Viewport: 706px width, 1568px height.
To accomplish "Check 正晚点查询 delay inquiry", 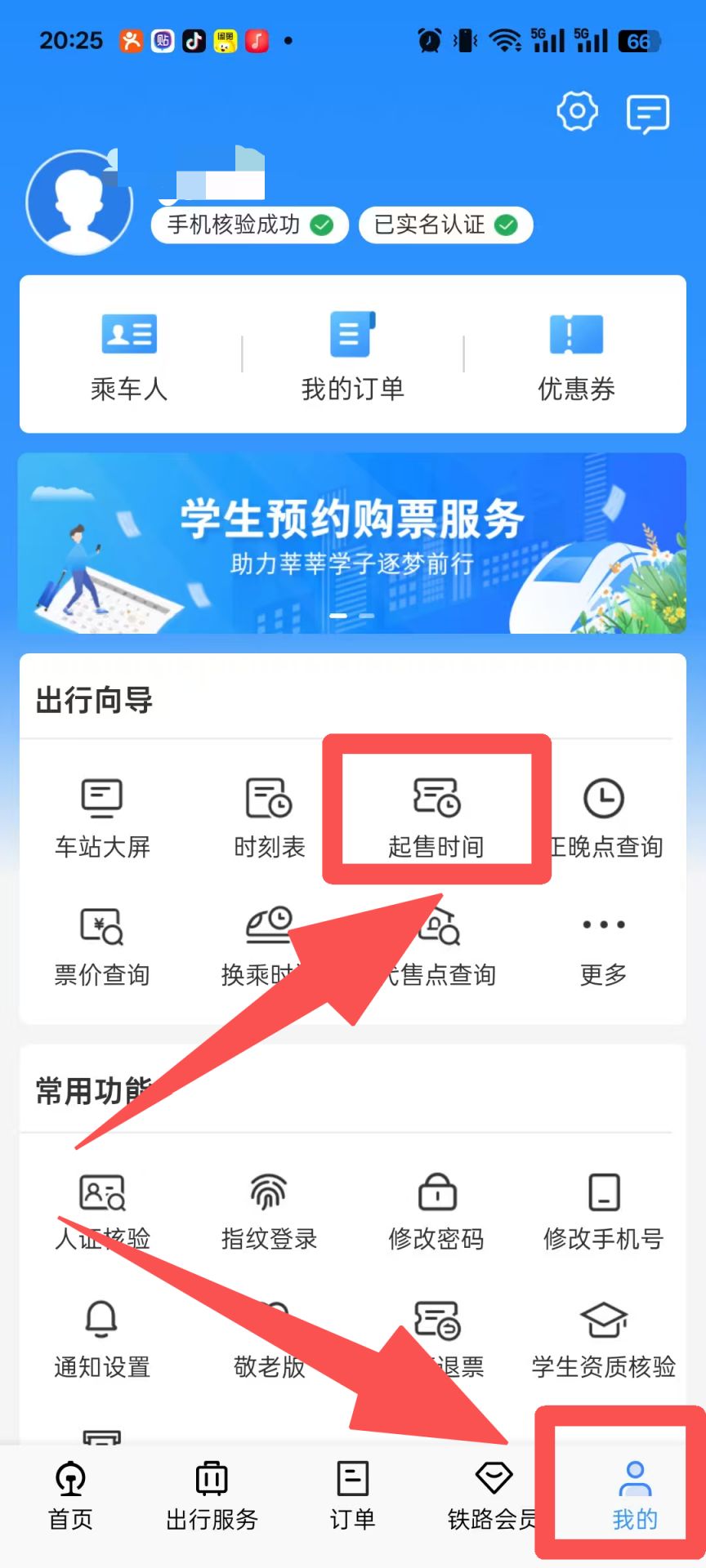I will tap(603, 813).
